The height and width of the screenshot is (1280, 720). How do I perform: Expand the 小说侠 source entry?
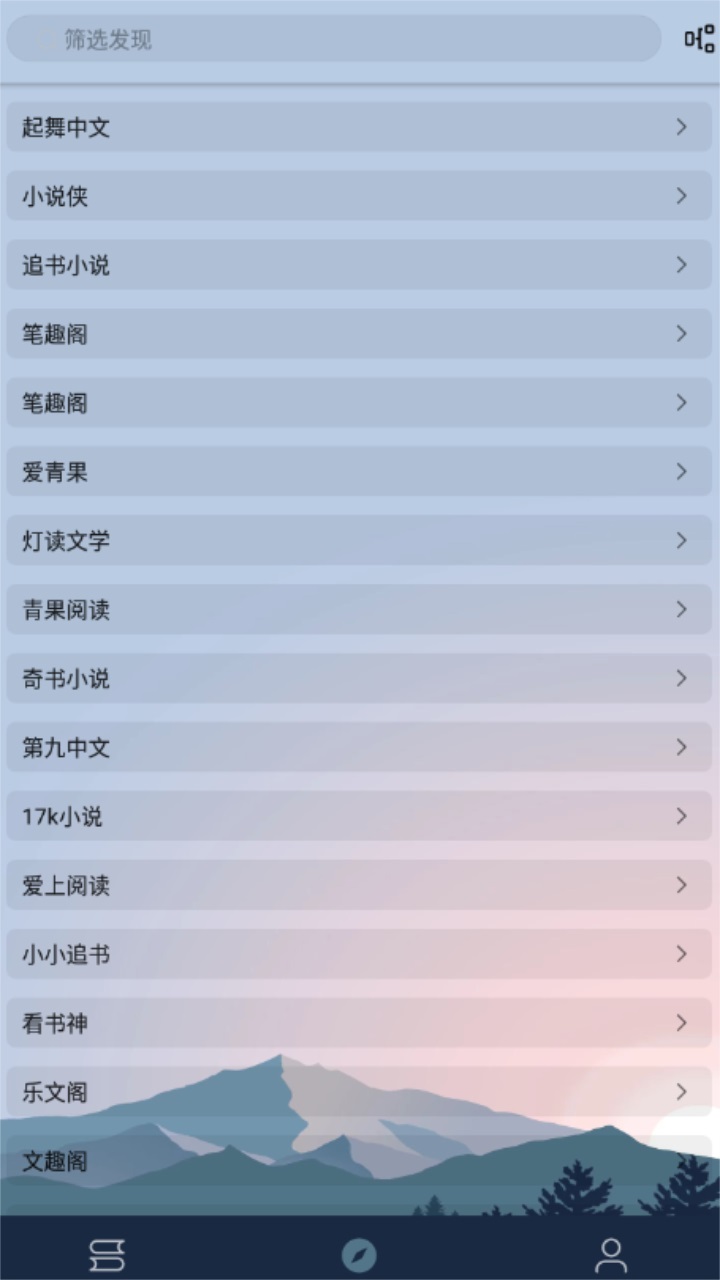click(360, 196)
